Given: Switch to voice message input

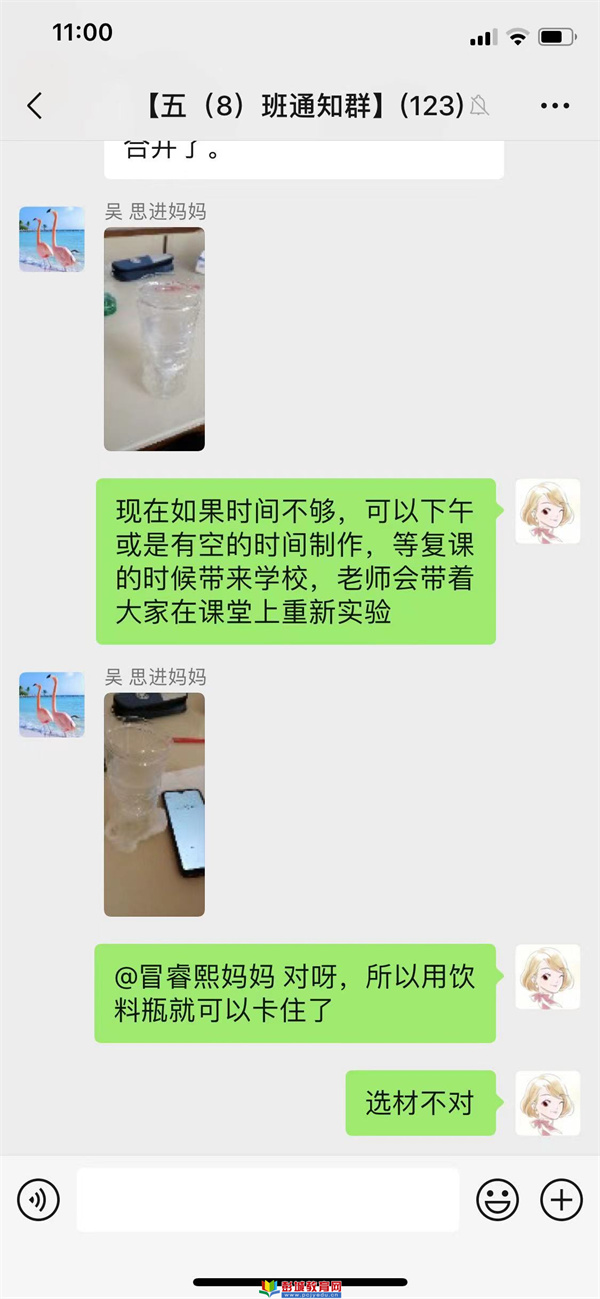Looking at the screenshot, I should tap(39, 1198).
